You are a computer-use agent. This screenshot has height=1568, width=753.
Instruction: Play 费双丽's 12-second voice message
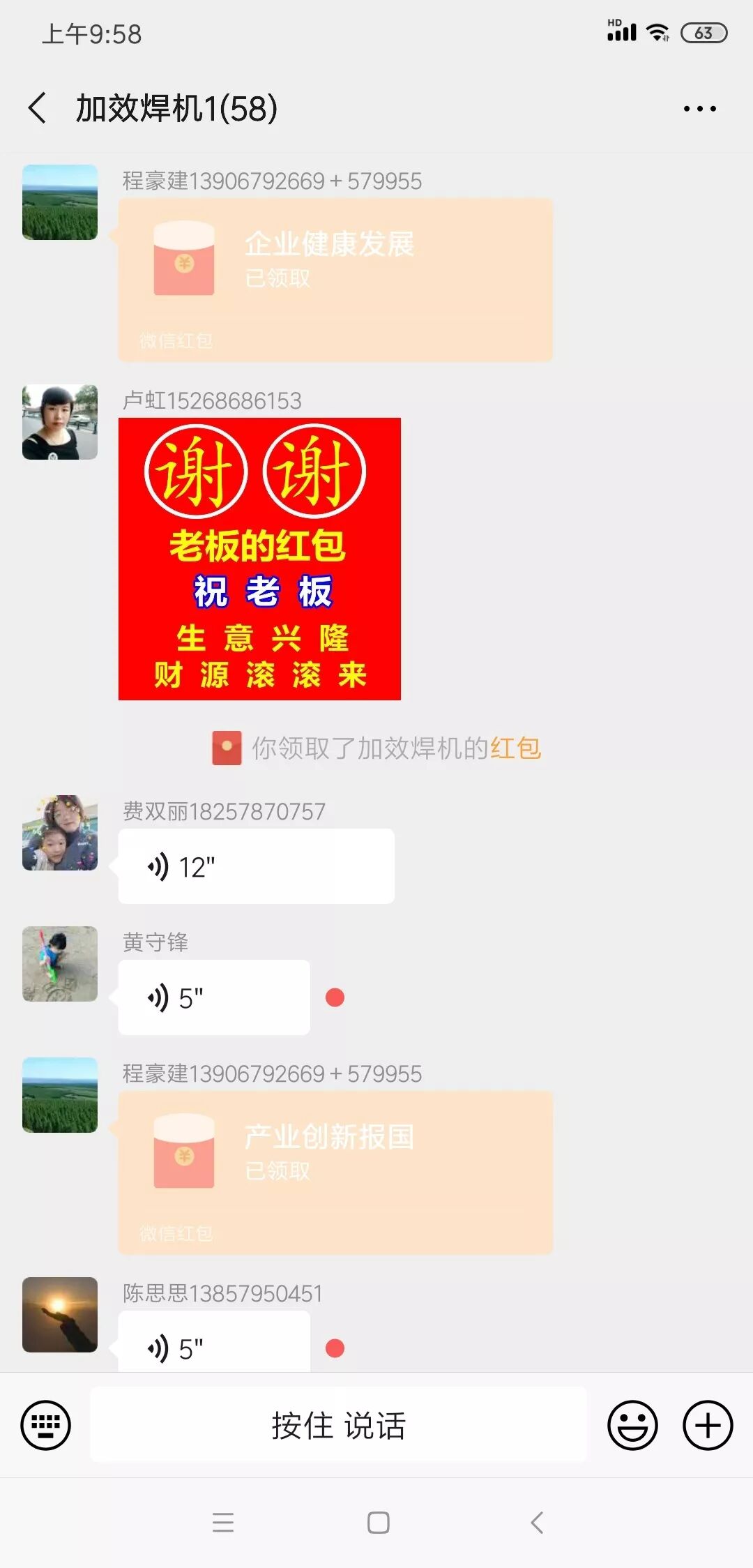(x=256, y=866)
